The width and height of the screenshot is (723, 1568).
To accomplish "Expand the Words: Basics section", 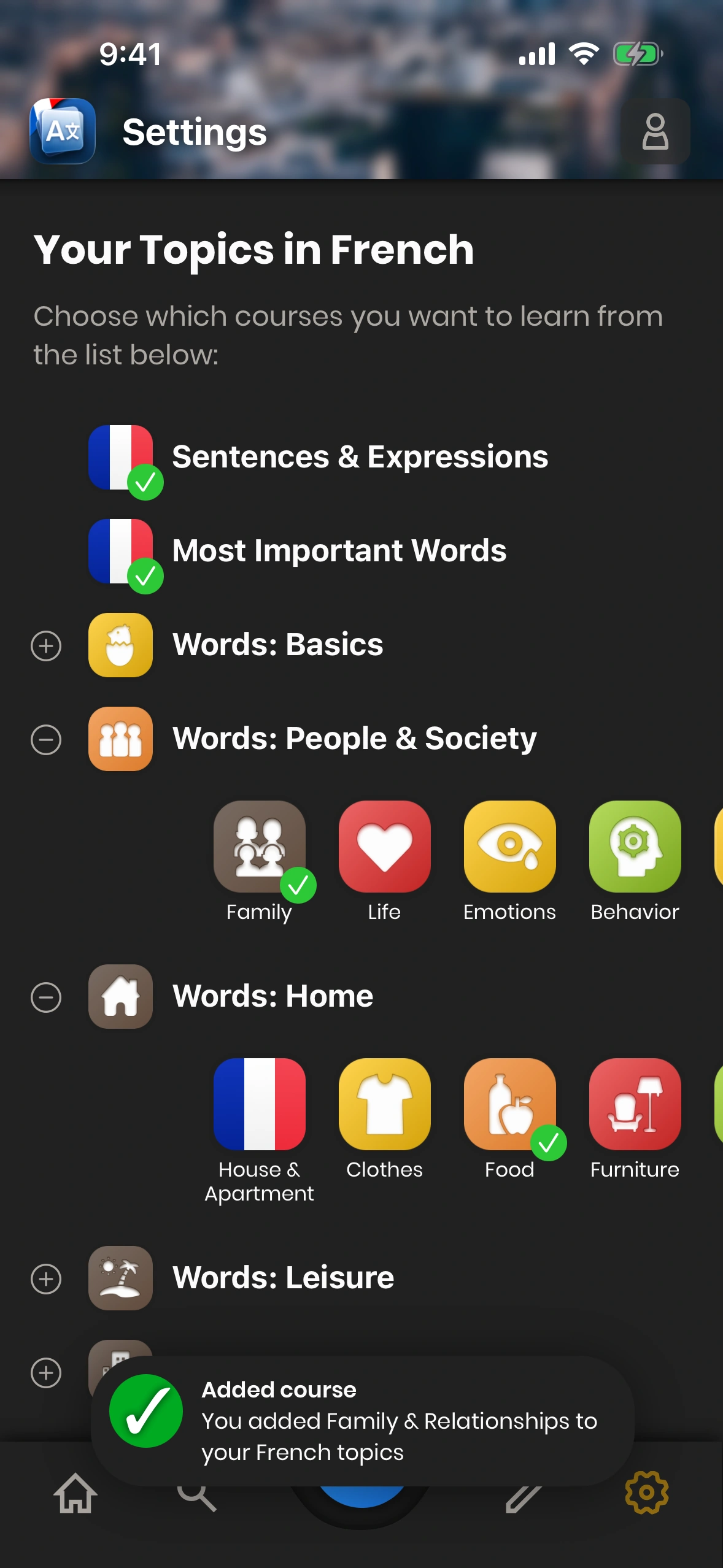I will click(46, 646).
